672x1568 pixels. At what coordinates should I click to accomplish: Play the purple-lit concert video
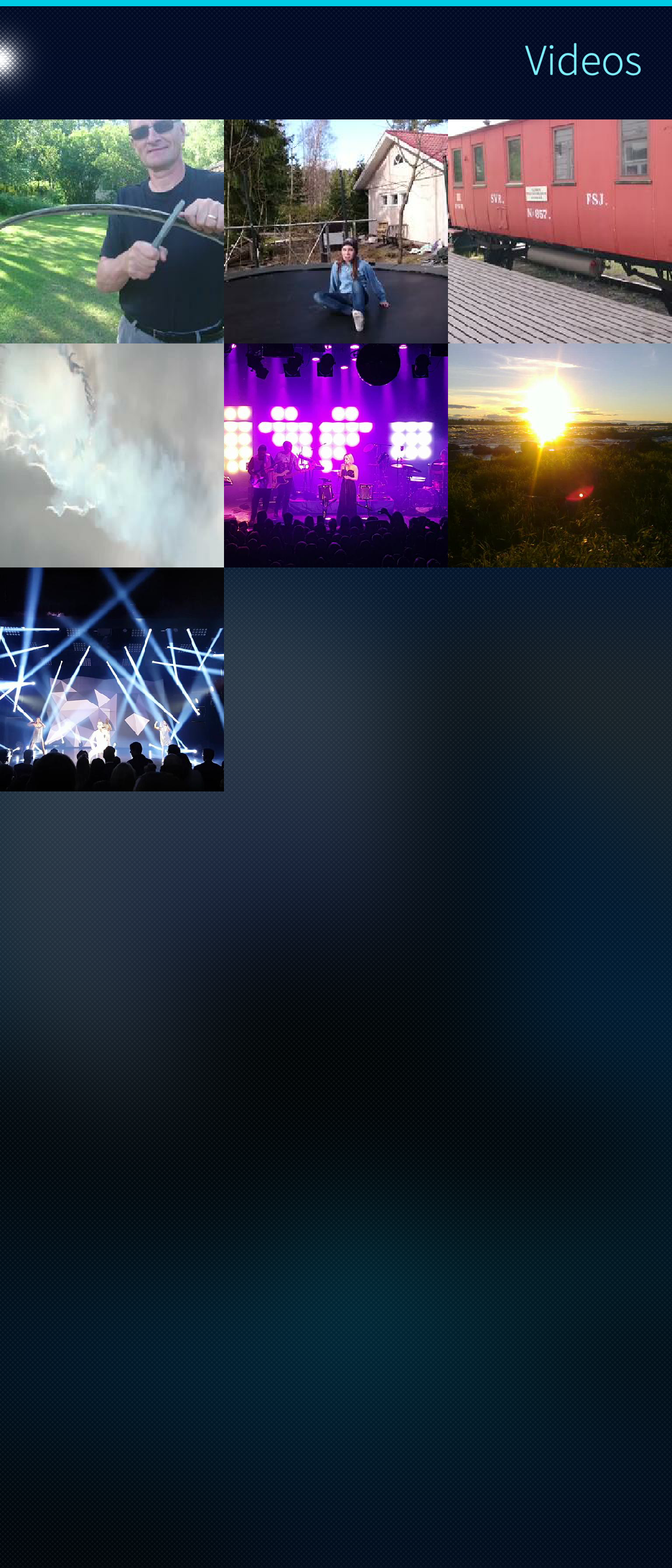336,455
